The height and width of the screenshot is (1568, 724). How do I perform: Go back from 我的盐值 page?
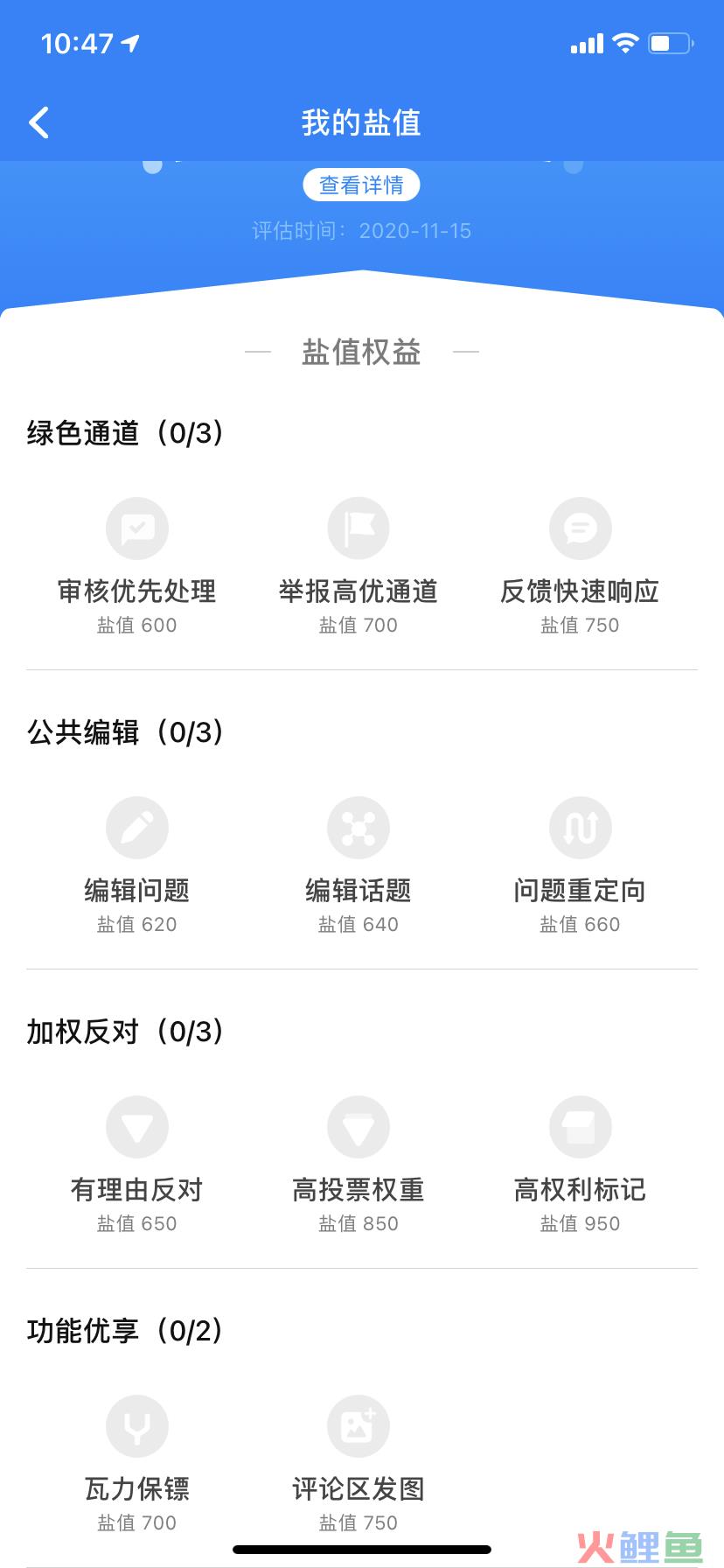click(x=39, y=122)
